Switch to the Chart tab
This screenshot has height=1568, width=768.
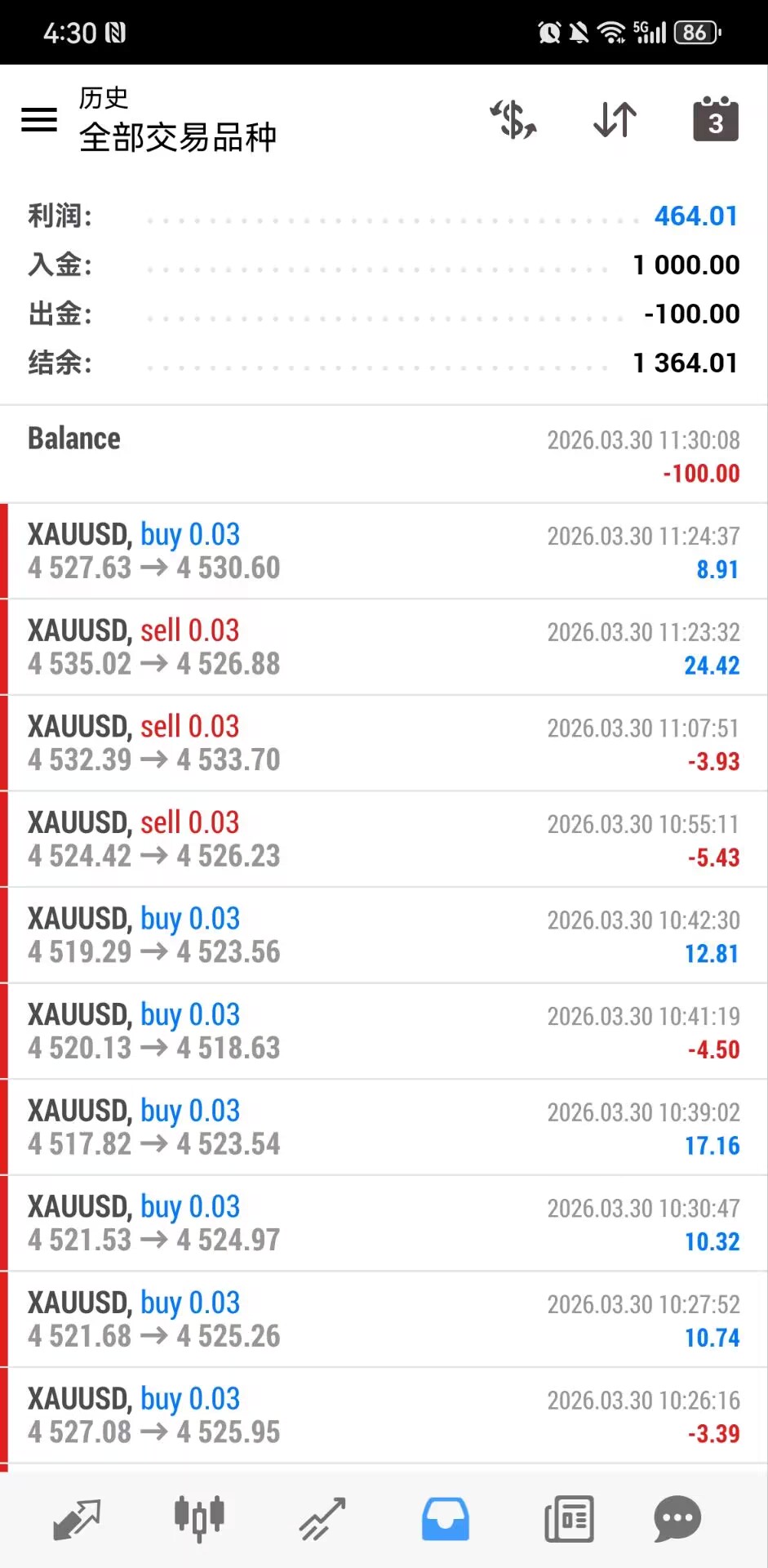click(199, 1519)
